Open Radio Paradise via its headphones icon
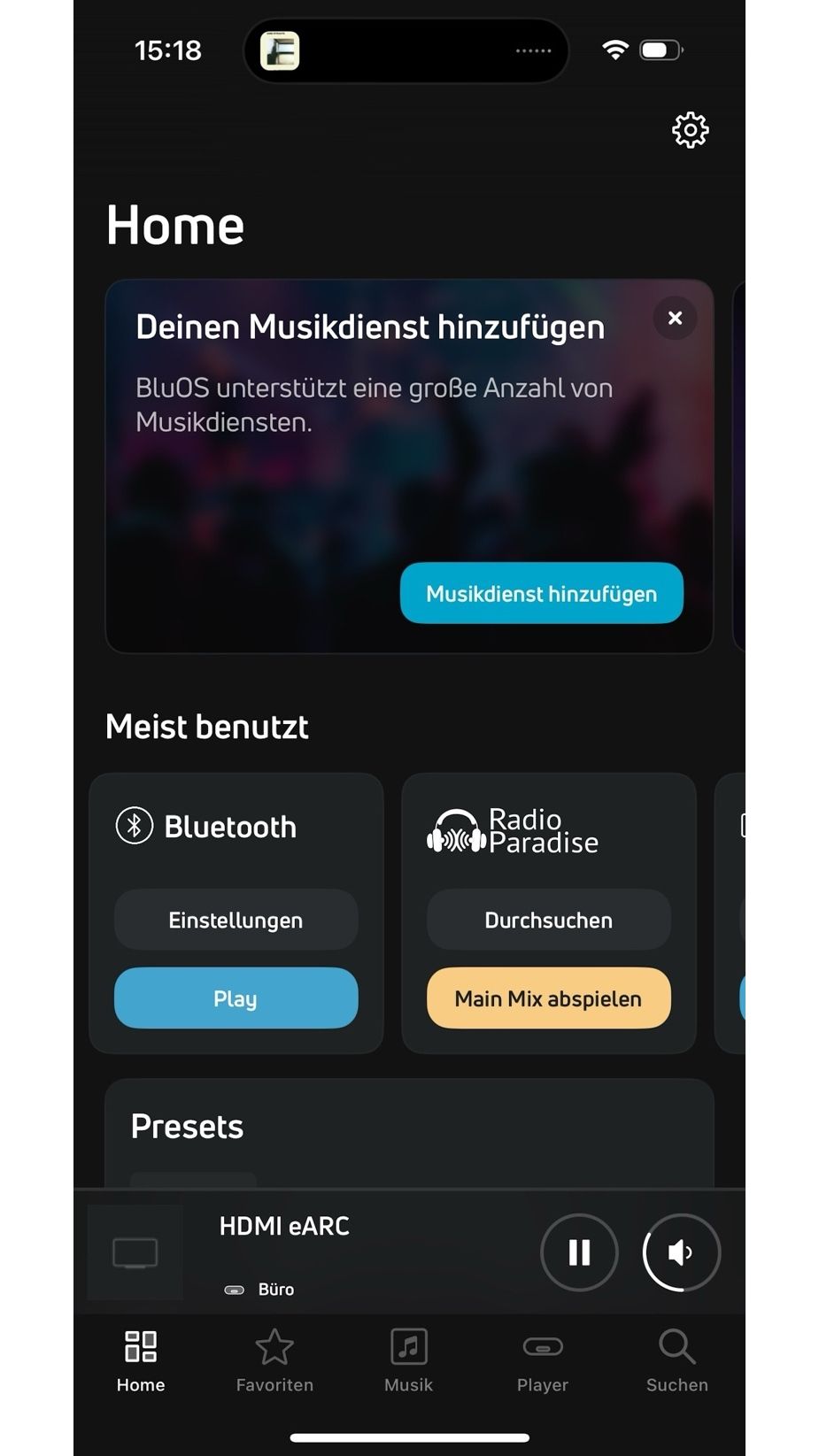The height and width of the screenshot is (1456, 819). [450, 832]
